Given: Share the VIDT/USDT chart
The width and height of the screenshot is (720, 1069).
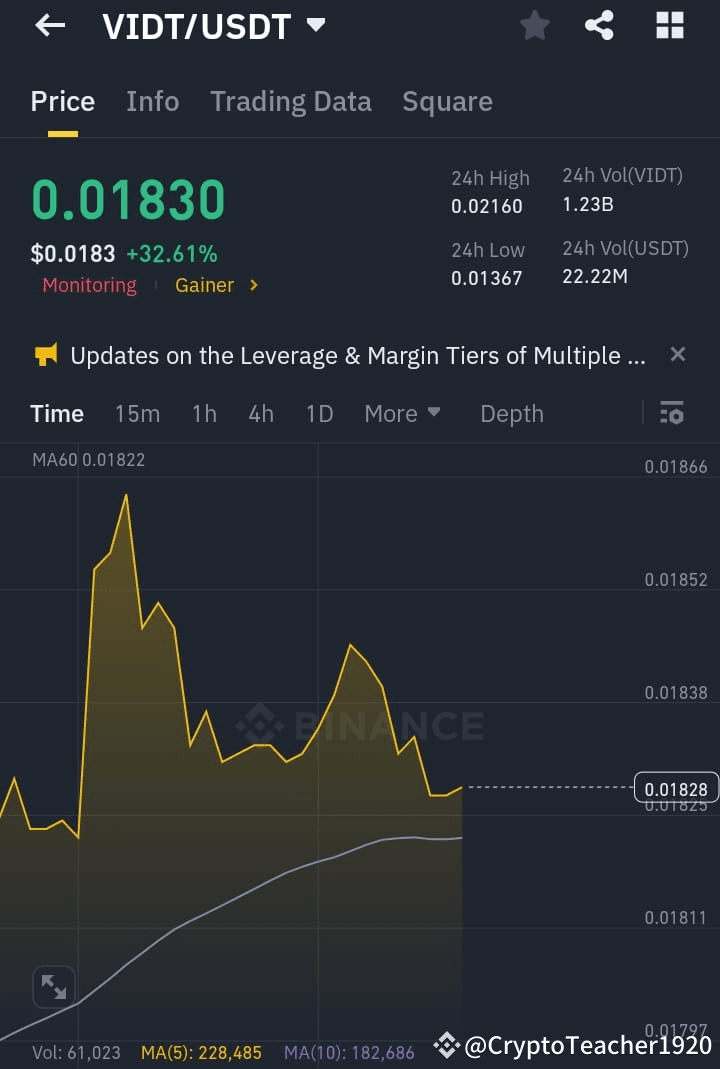Looking at the screenshot, I should coord(600,26).
